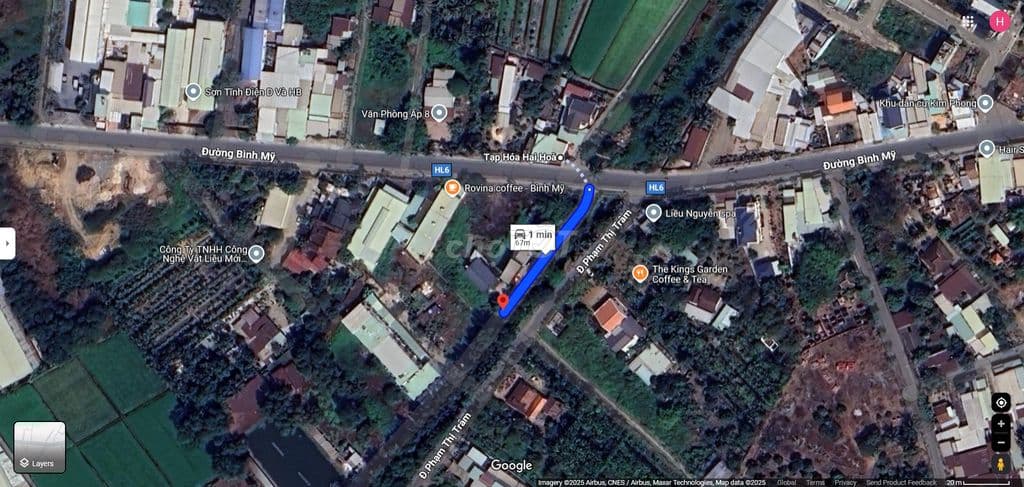
Task: Zoom in with the plus button
Action: point(1001,424)
